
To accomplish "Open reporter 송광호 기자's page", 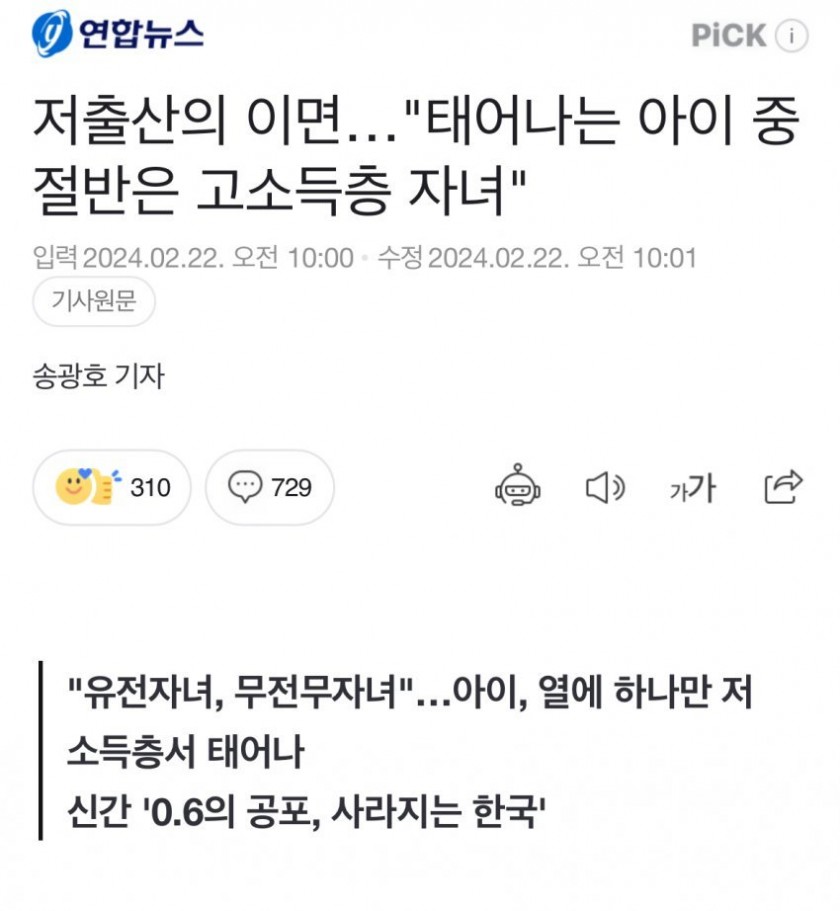I will click(x=98, y=377).
